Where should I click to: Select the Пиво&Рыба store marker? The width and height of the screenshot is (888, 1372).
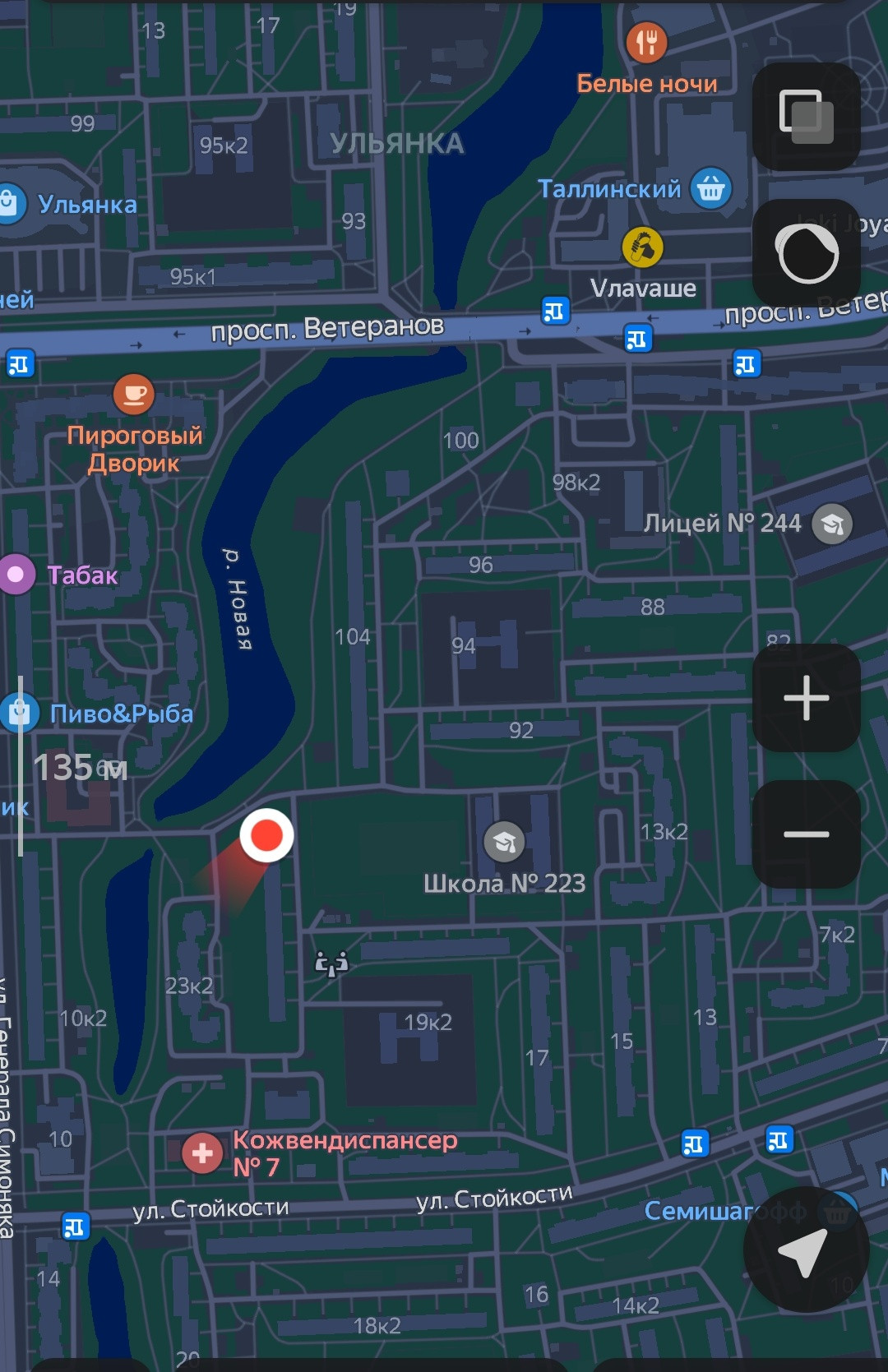[x=18, y=713]
